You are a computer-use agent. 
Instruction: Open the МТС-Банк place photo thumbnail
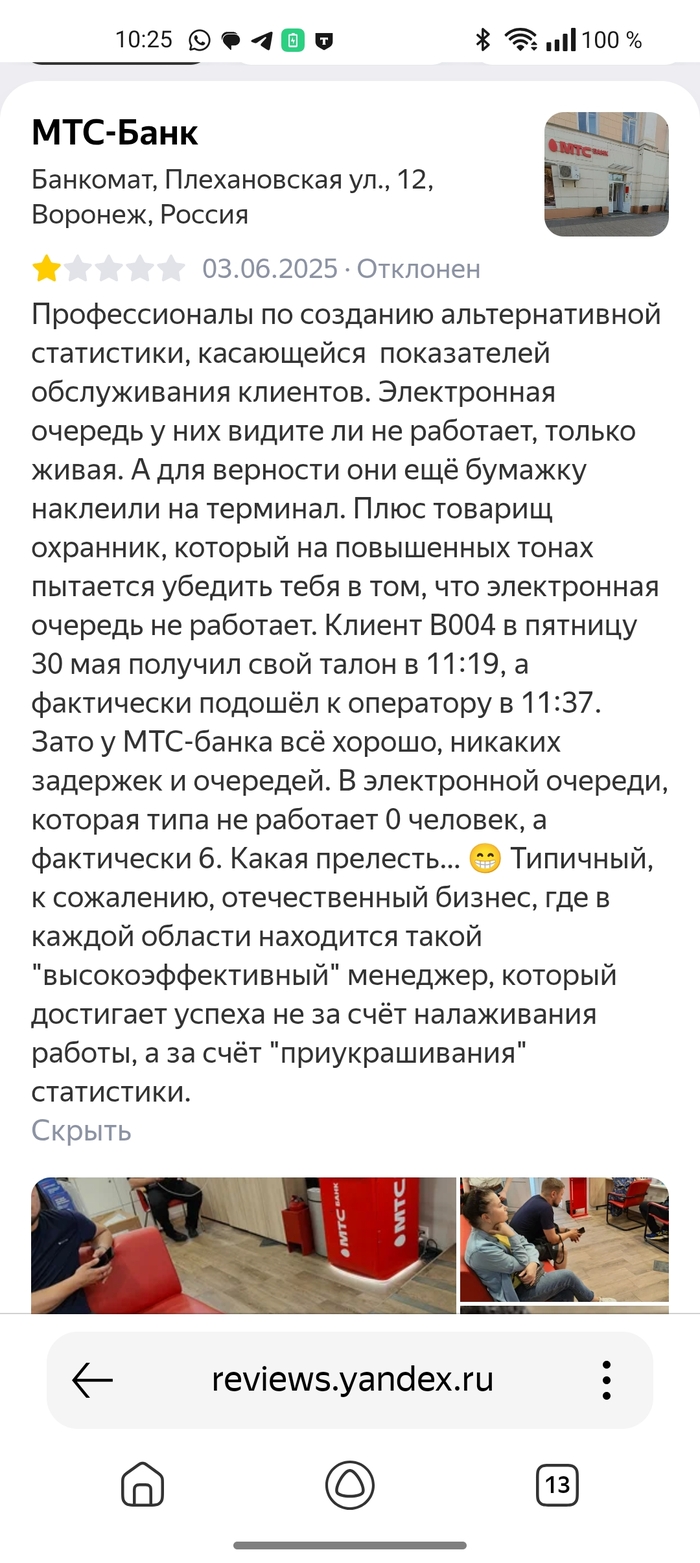pyautogui.click(x=606, y=174)
